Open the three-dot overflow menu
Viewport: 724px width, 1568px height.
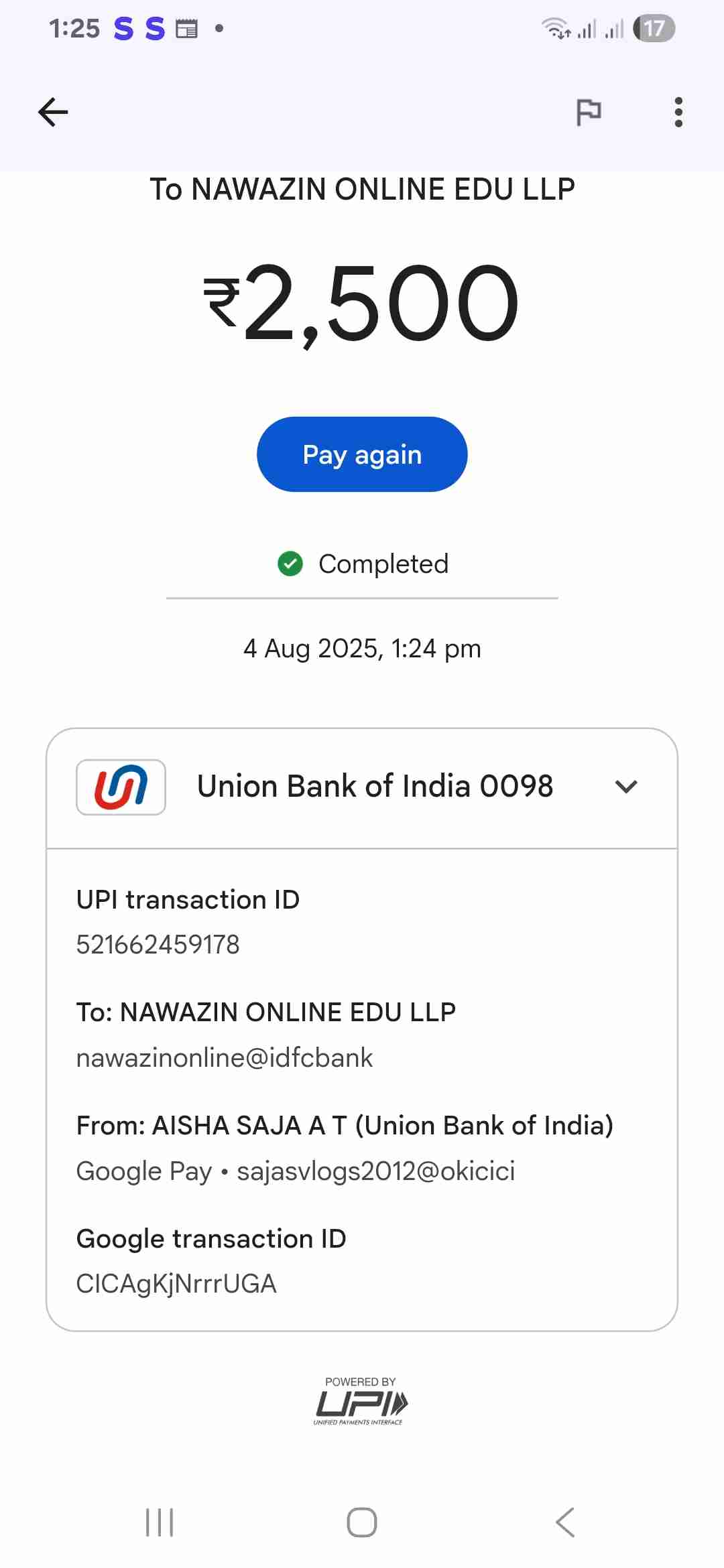coord(678,112)
